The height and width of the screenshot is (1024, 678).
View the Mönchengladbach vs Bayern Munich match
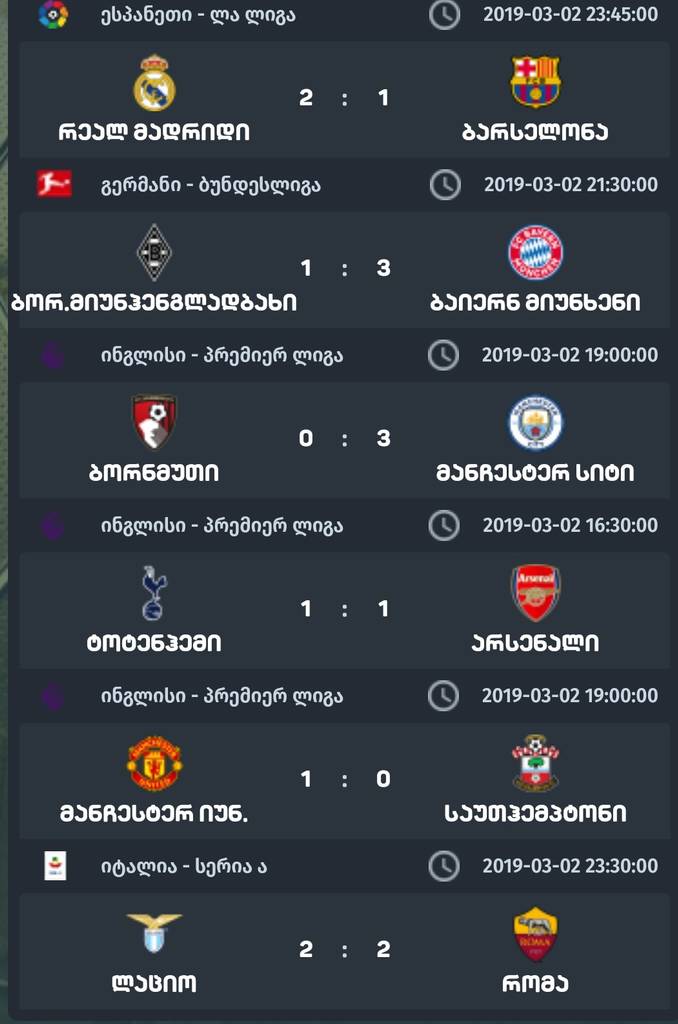[344, 269]
